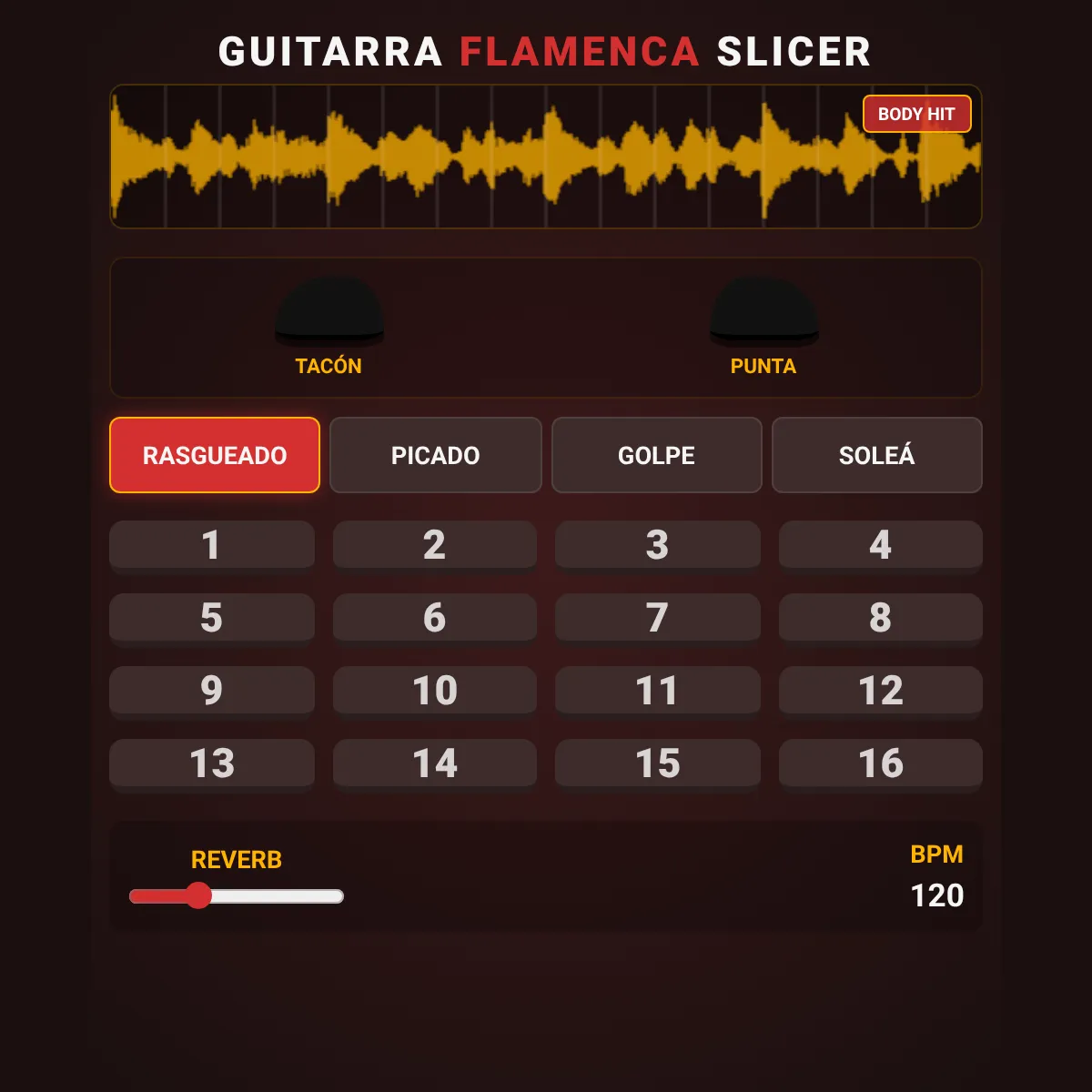This screenshot has height=1092, width=1092.
Task: Hit slice pad 7
Action: click(658, 618)
